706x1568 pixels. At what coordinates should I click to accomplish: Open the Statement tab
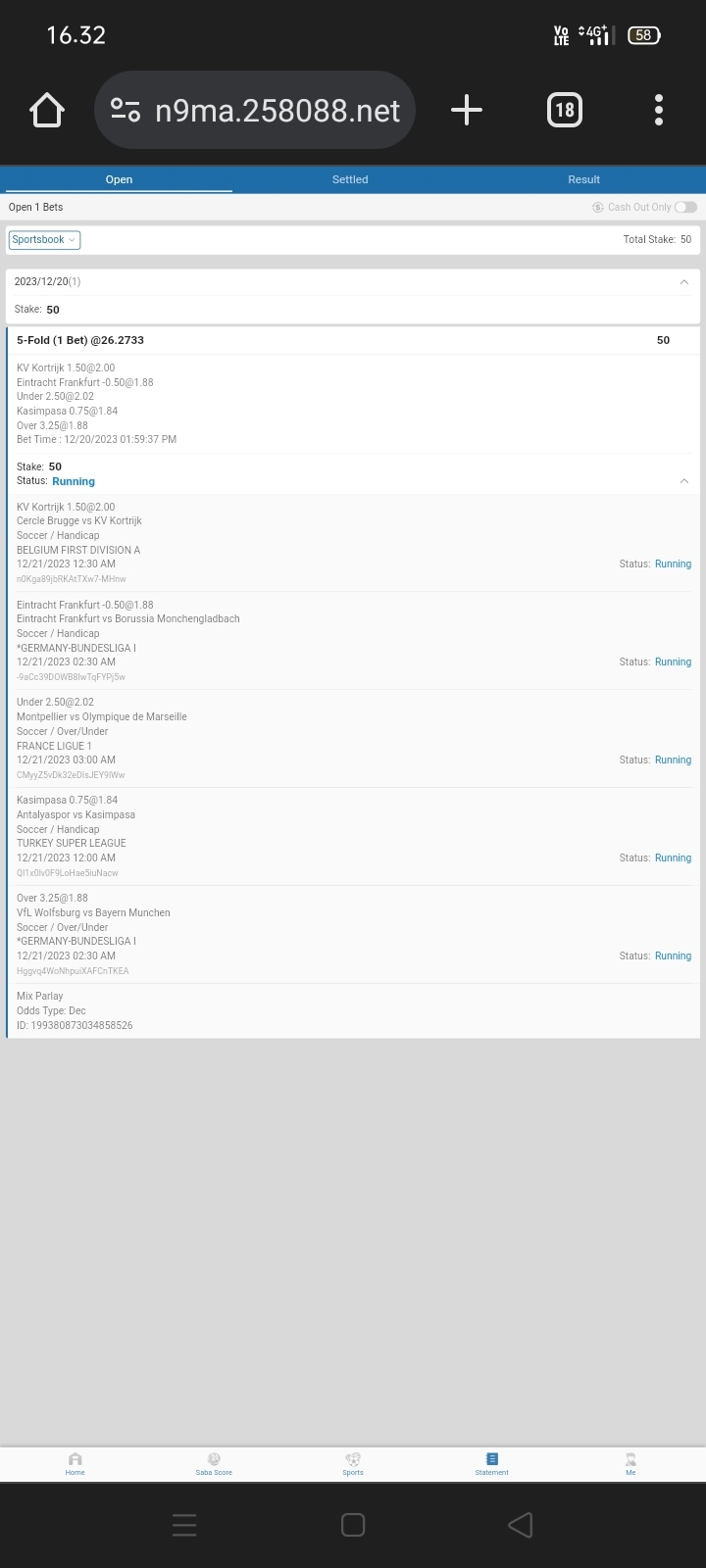[x=492, y=1463]
